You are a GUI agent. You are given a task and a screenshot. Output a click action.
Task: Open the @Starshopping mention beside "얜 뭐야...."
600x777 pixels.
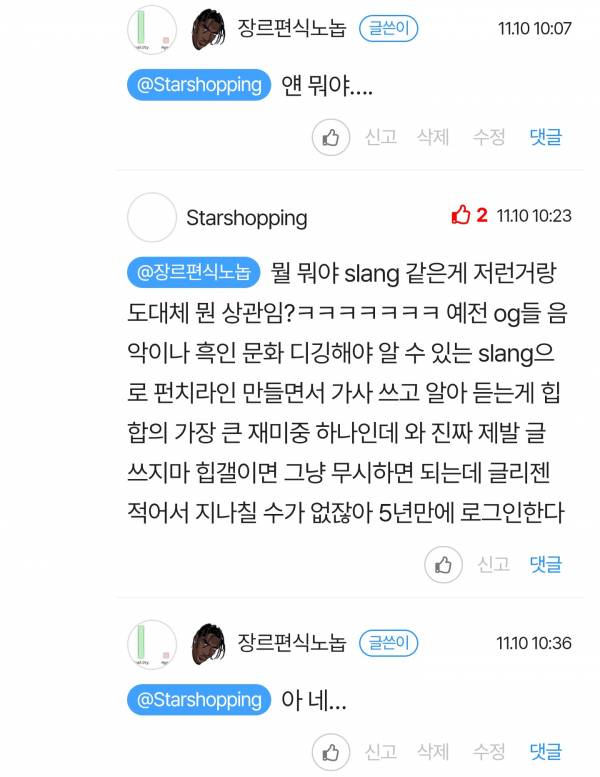coord(200,84)
